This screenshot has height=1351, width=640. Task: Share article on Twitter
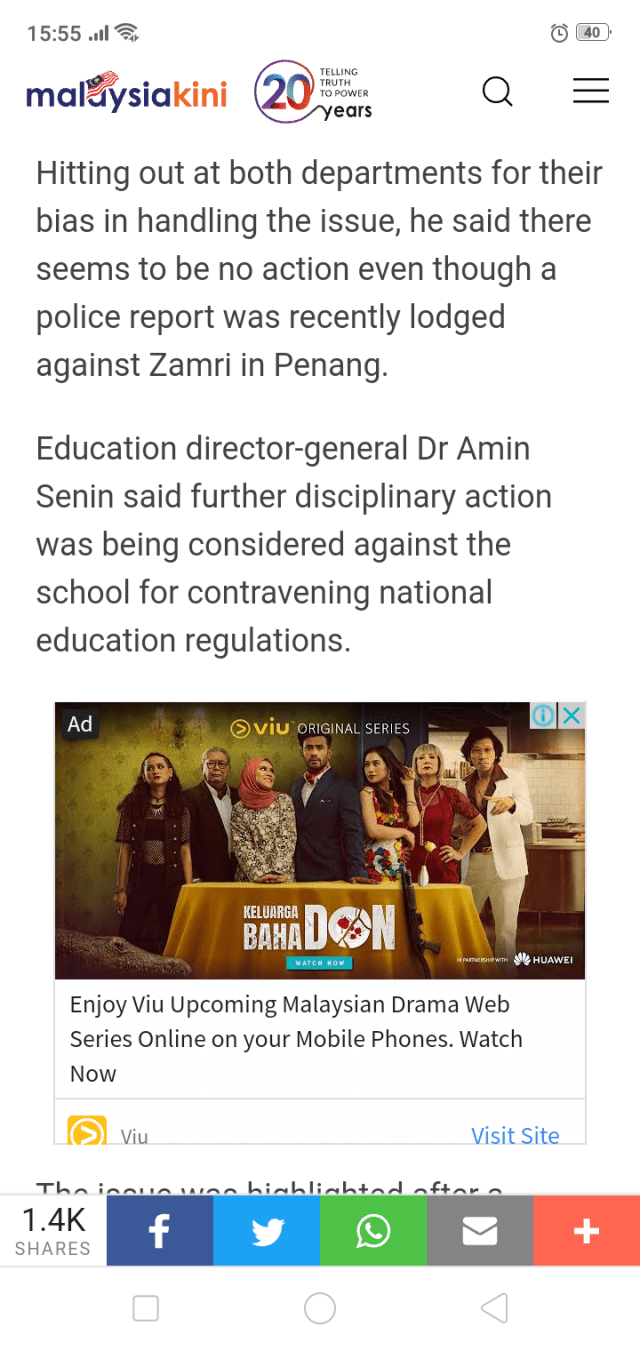point(266,1231)
